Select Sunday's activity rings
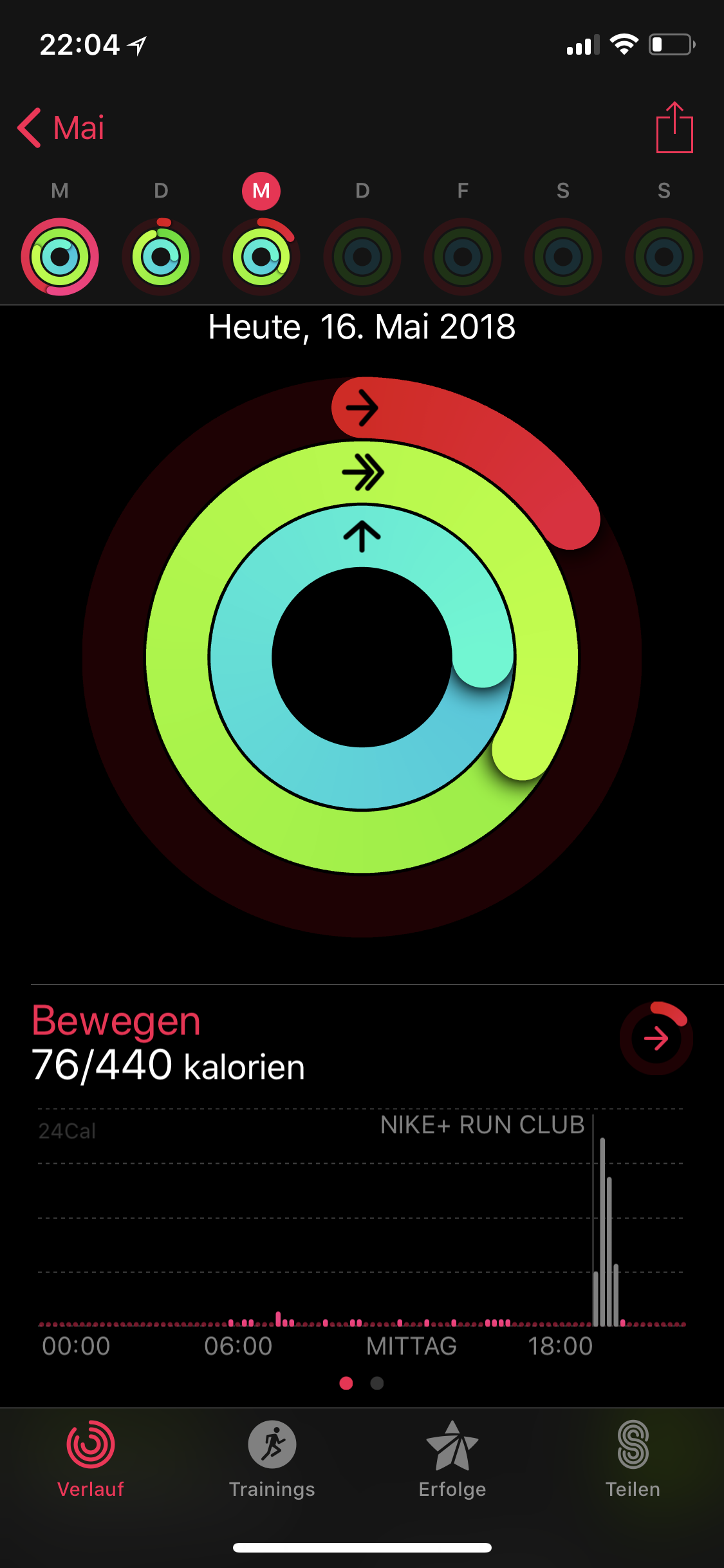 664,256
